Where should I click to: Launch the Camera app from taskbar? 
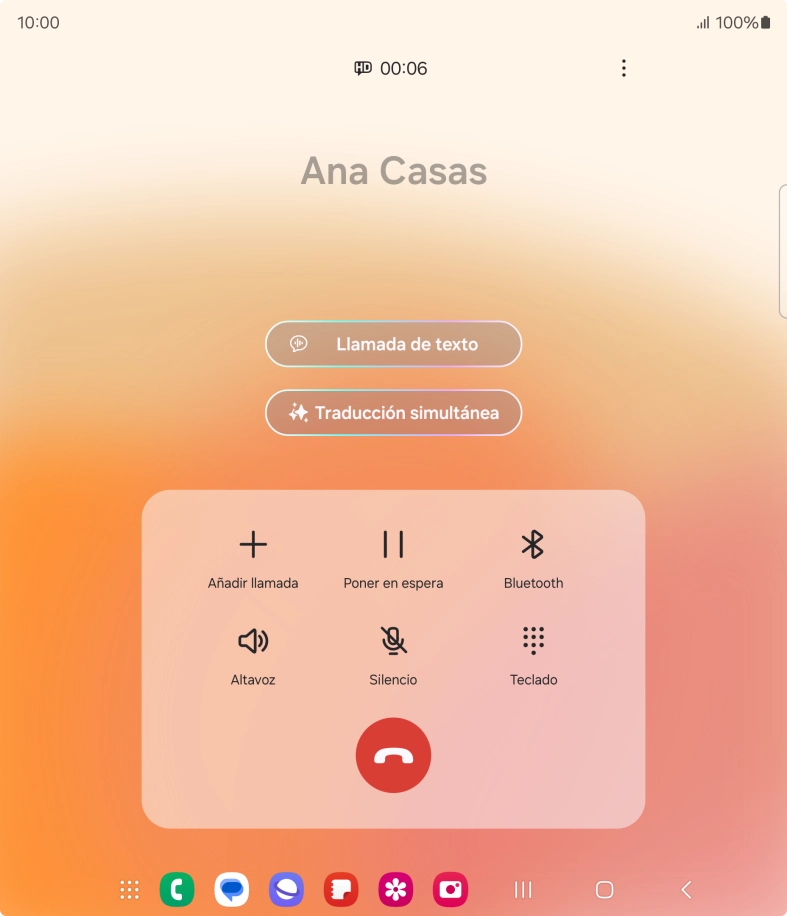coord(450,889)
